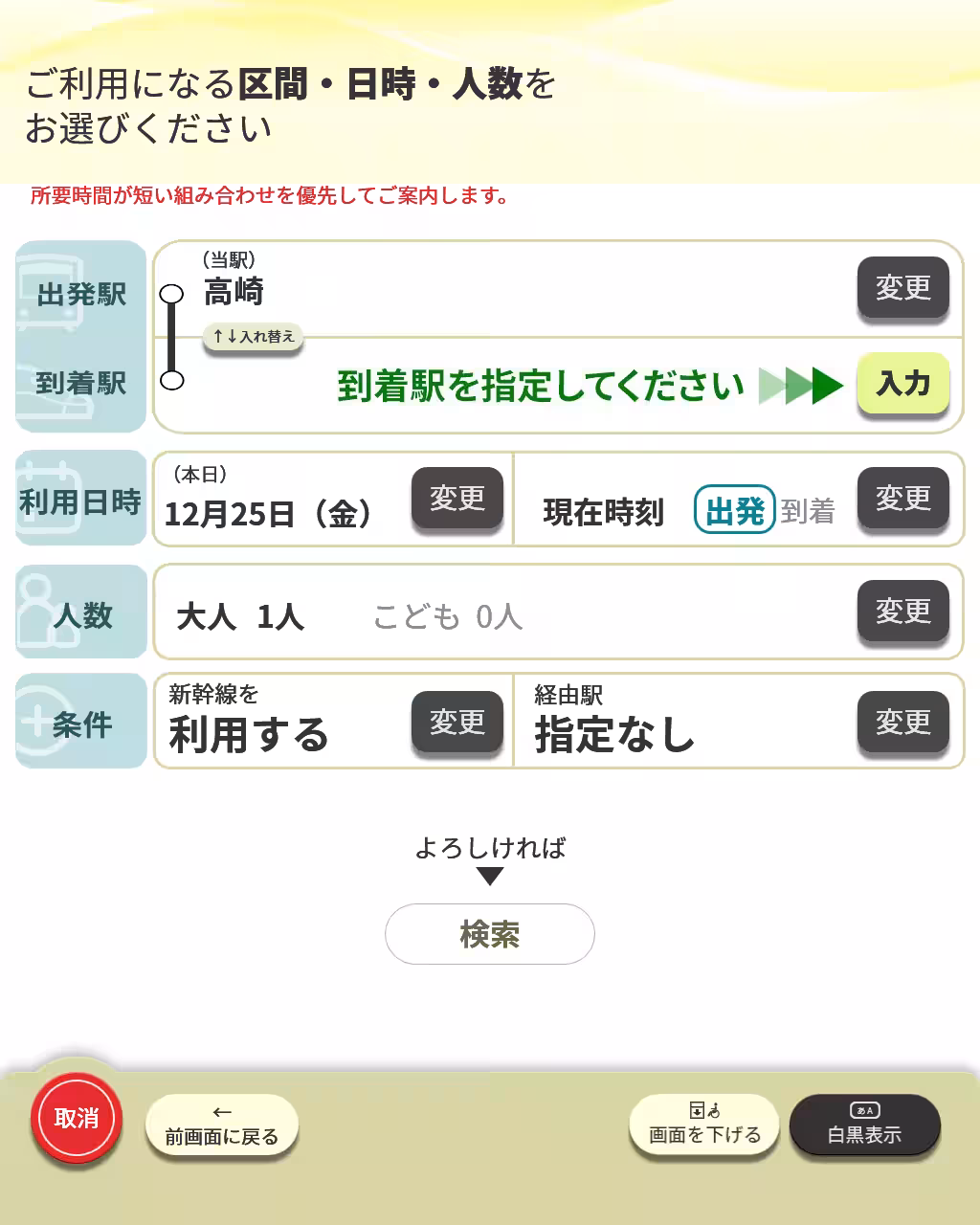The image size is (980, 1225).
Task: Change passenger count with 変更
Action: point(903,611)
